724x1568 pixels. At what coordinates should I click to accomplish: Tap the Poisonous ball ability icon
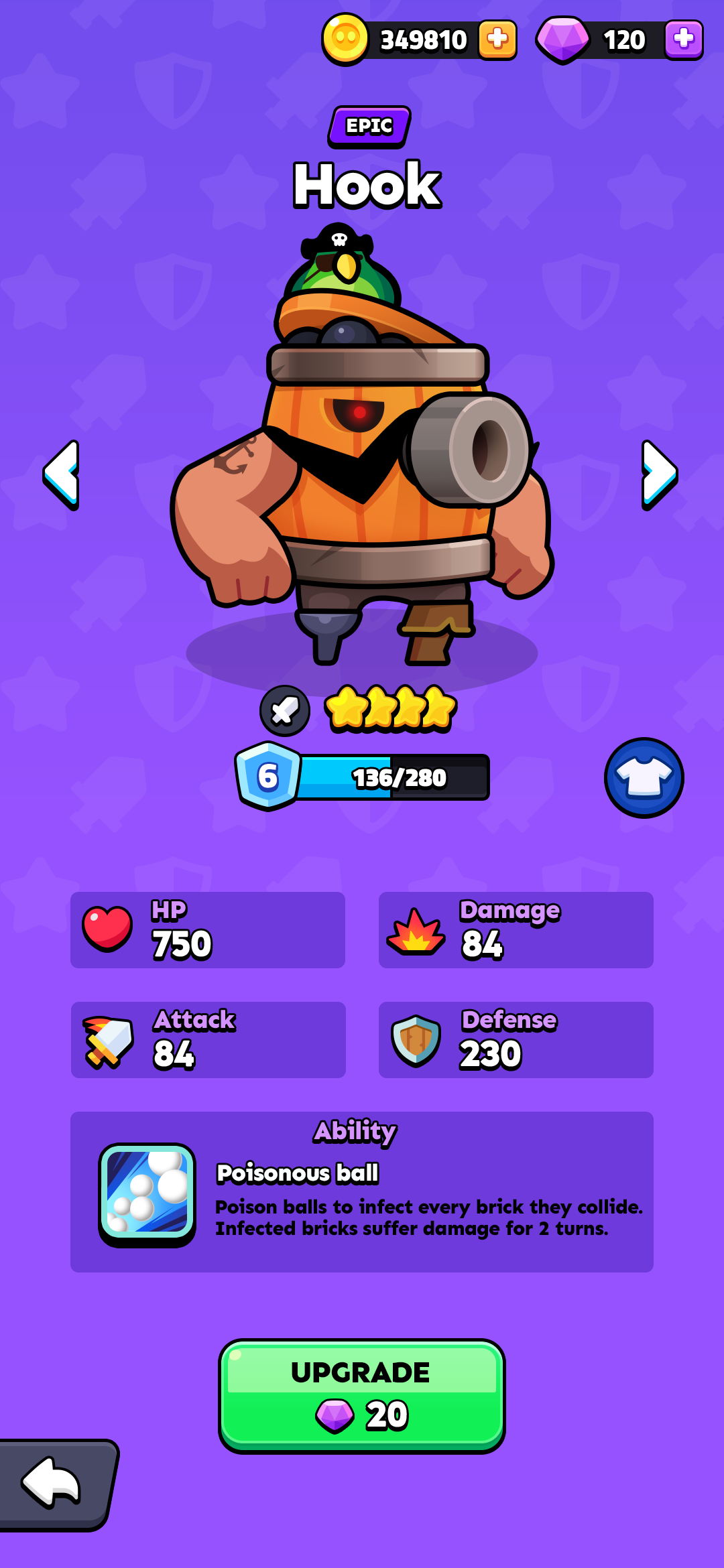coord(147,1194)
